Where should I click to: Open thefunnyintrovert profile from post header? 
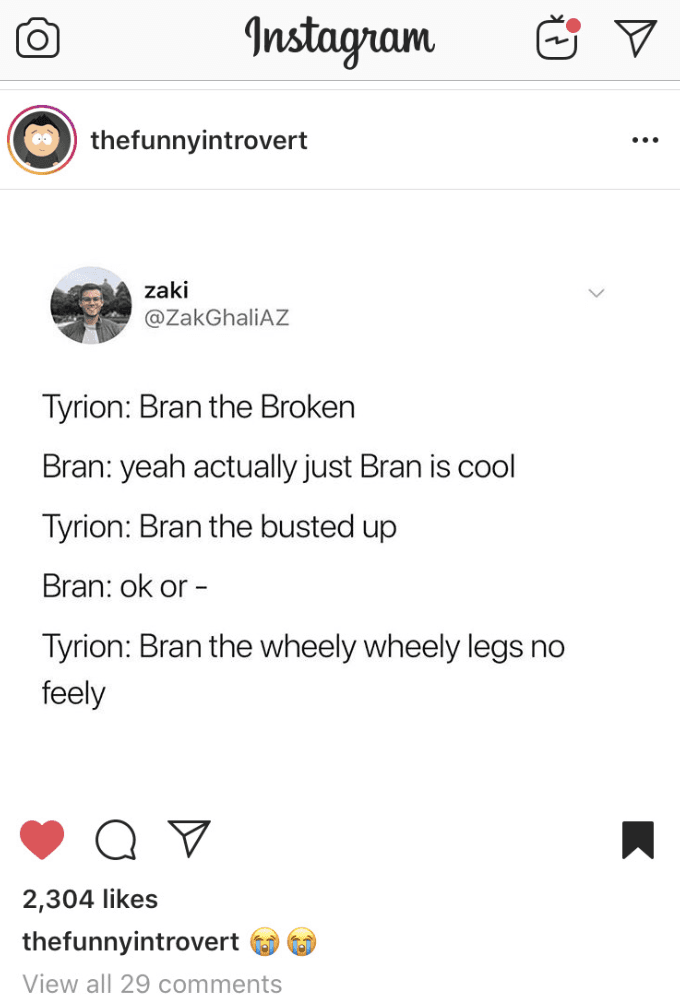[198, 140]
